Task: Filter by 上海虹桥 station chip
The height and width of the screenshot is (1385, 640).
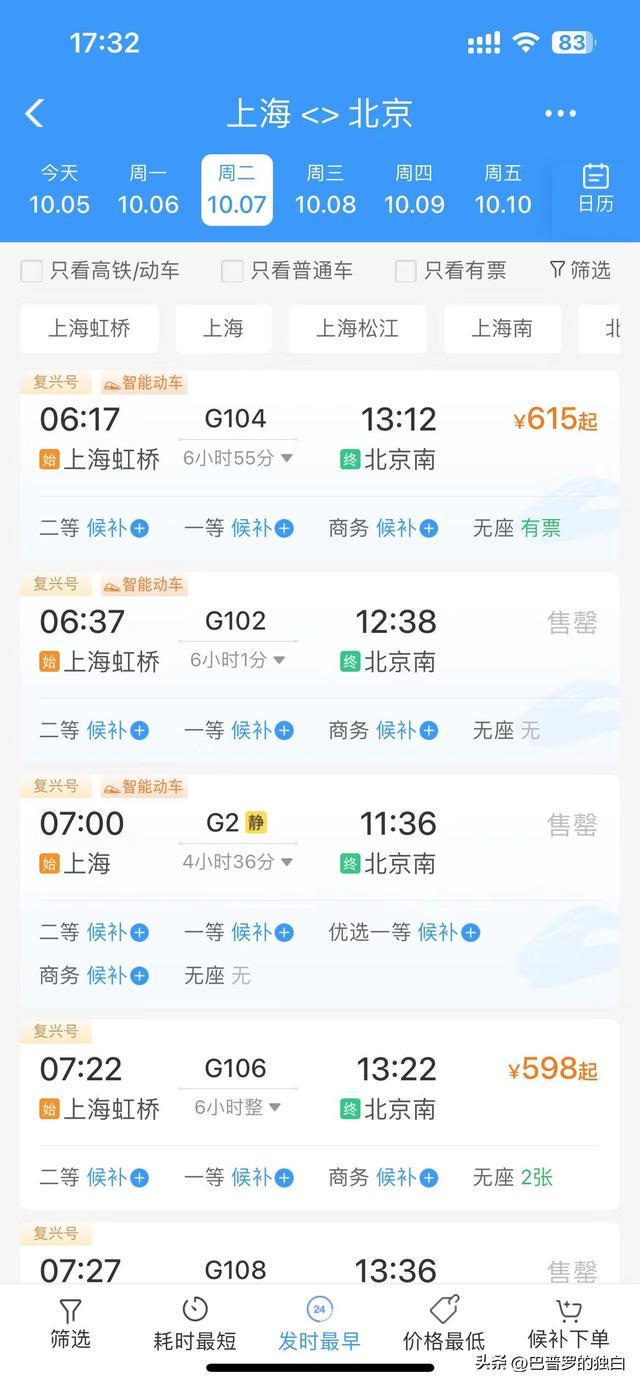Action: 89,328
